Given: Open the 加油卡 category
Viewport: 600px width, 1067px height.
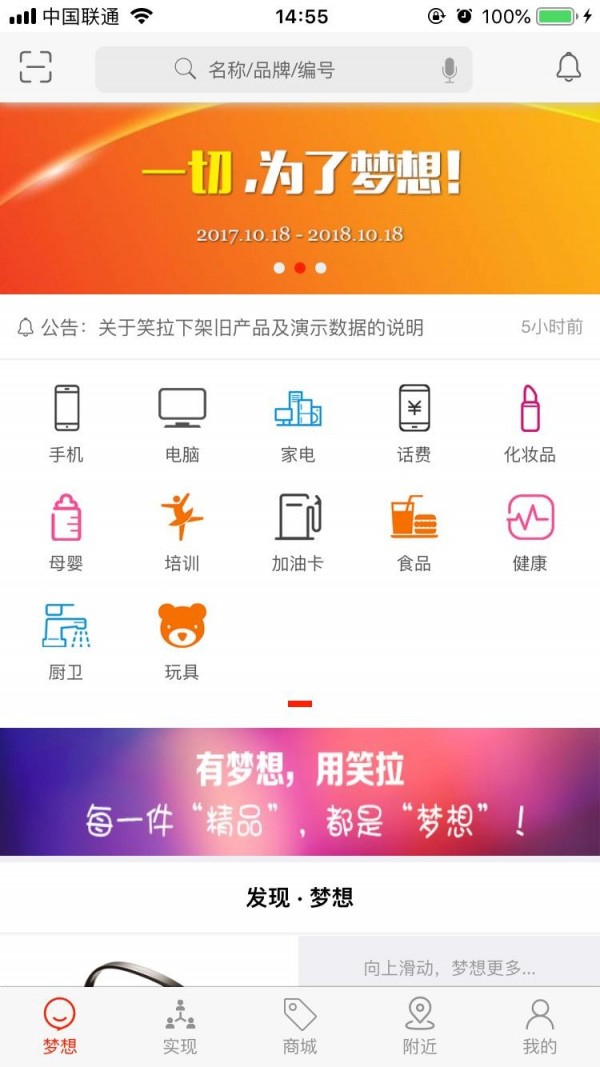Looking at the screenshot, I should [298, 531].
